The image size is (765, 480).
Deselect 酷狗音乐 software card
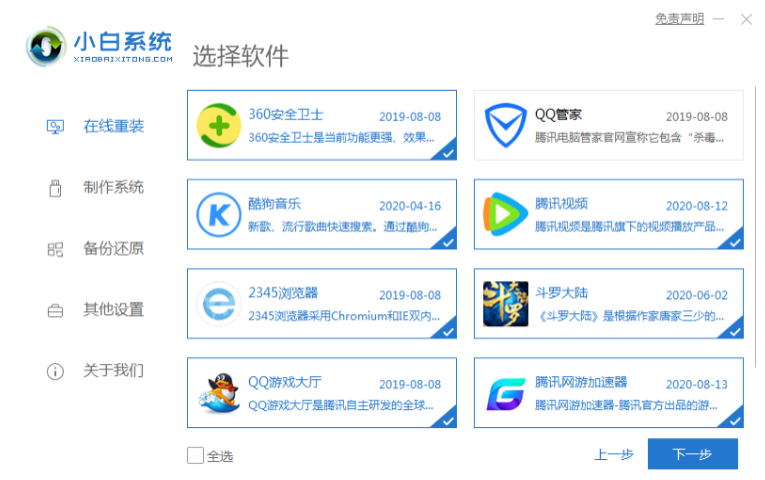click(321, 214)
